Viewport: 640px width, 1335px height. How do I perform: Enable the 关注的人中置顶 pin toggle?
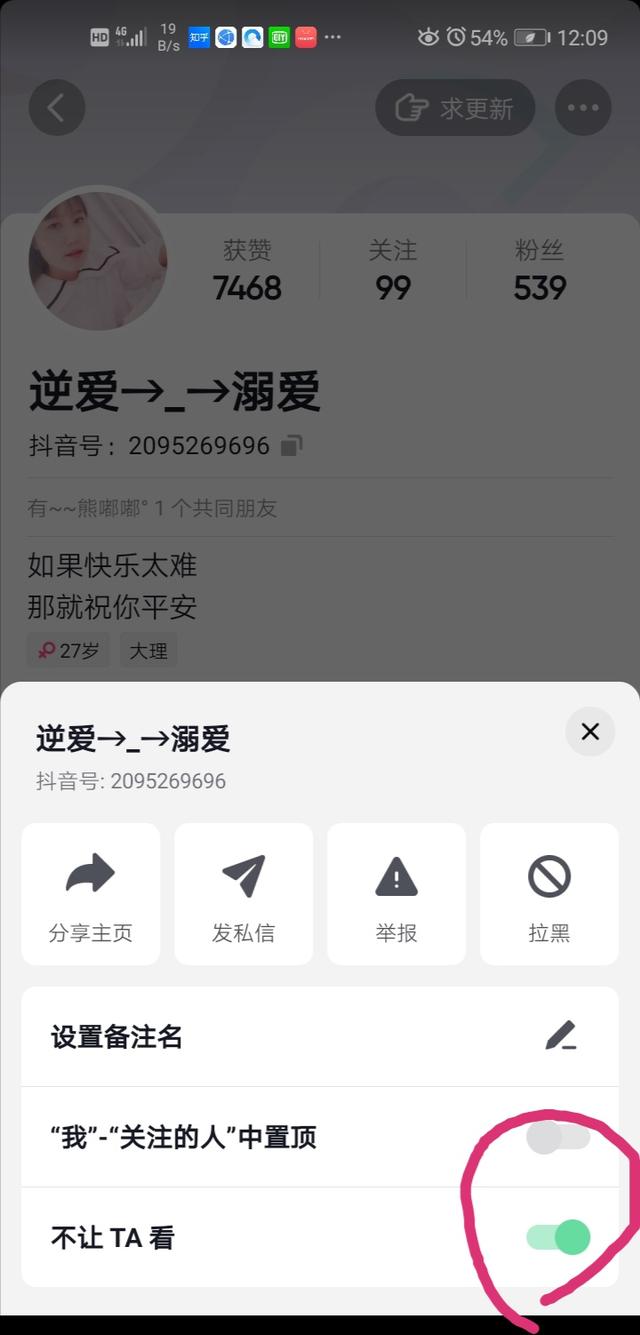pyautogui.click(x=558, y=1137)
